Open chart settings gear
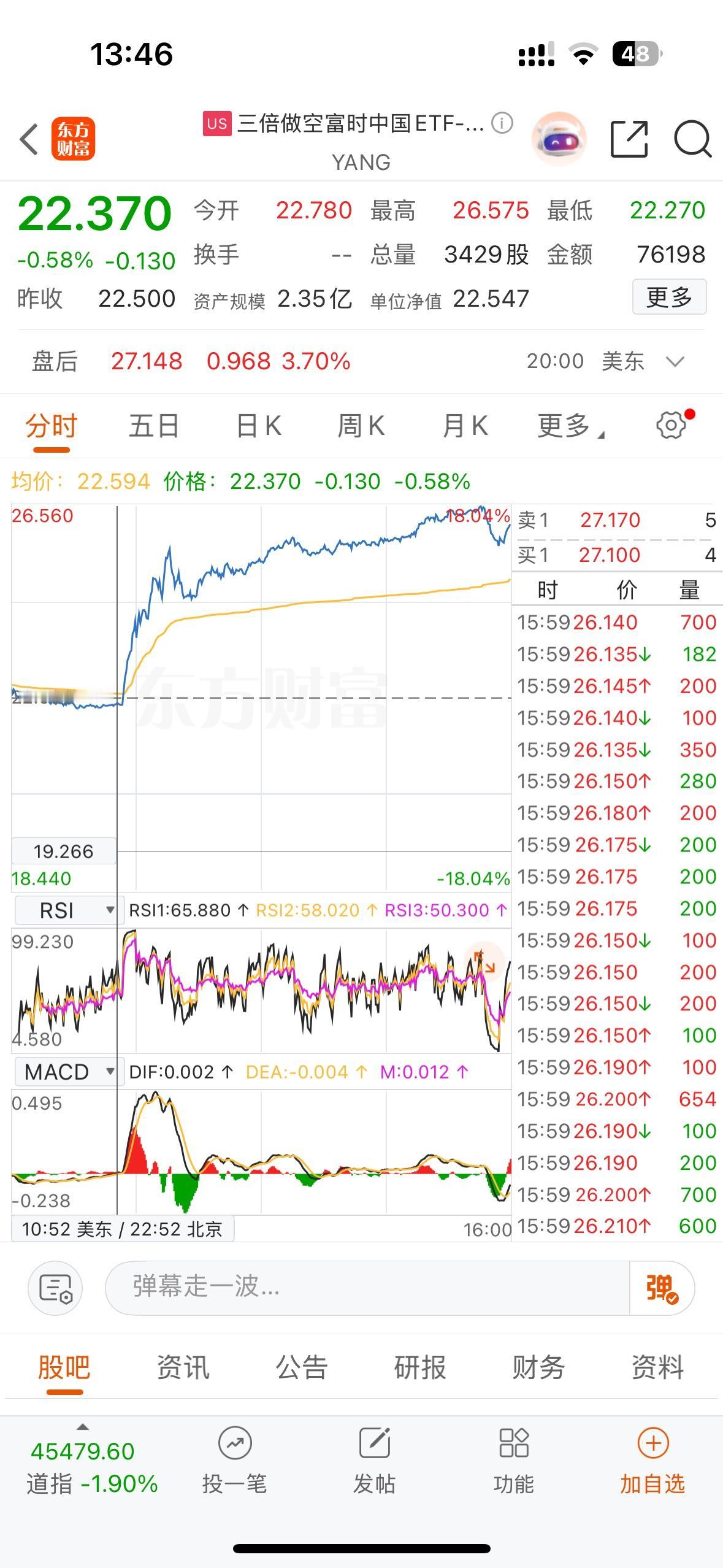723x1568 pixels. tap(671, 425)
